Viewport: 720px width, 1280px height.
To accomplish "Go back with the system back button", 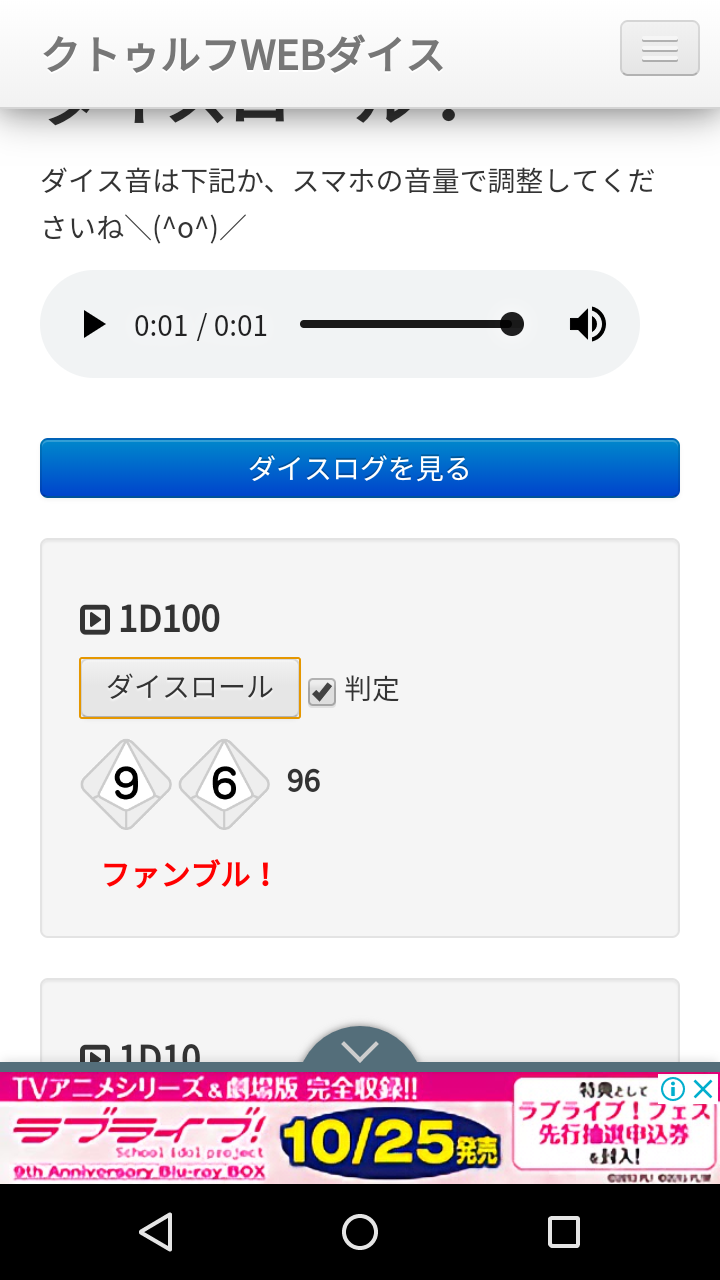I will [156, 1232].
